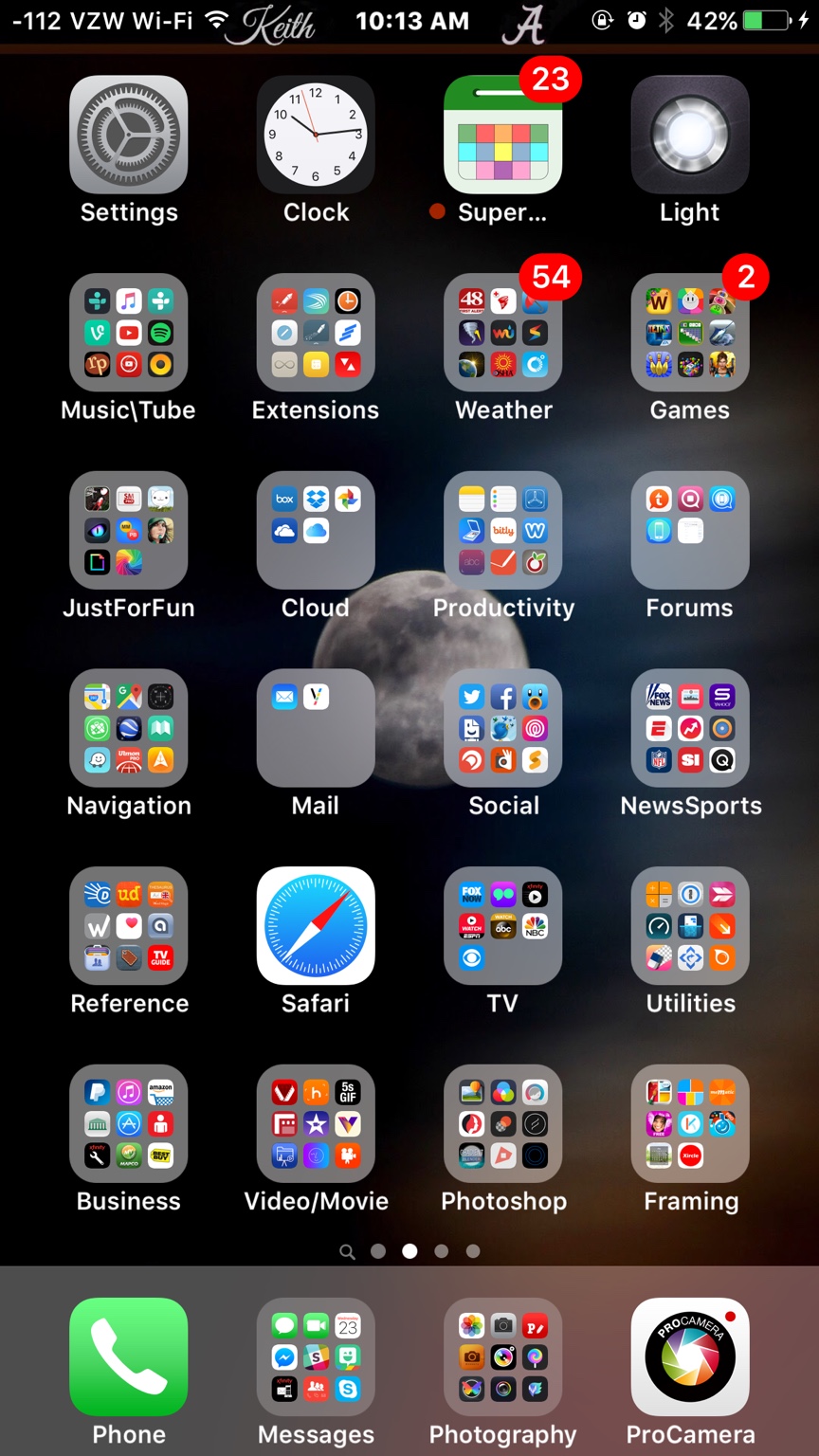Open the Utilities folder
Viewport: 819px width, 1456px height.
690,926
